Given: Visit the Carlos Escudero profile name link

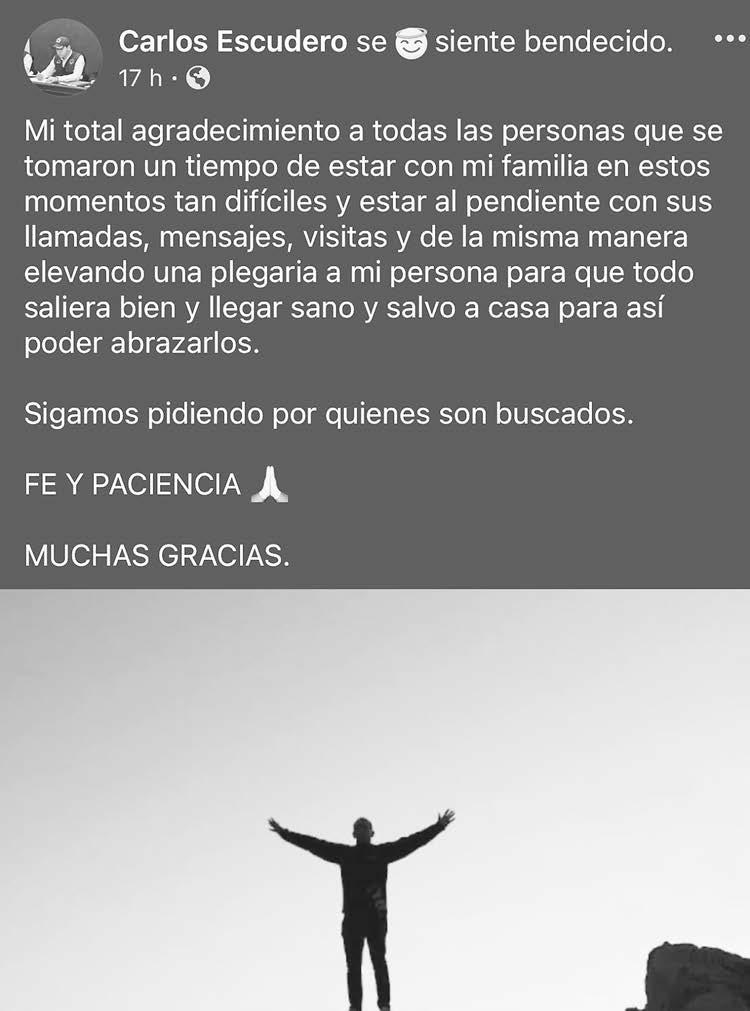Looking at the screenshot, I should pyautogui.click(x=234, y=42).
